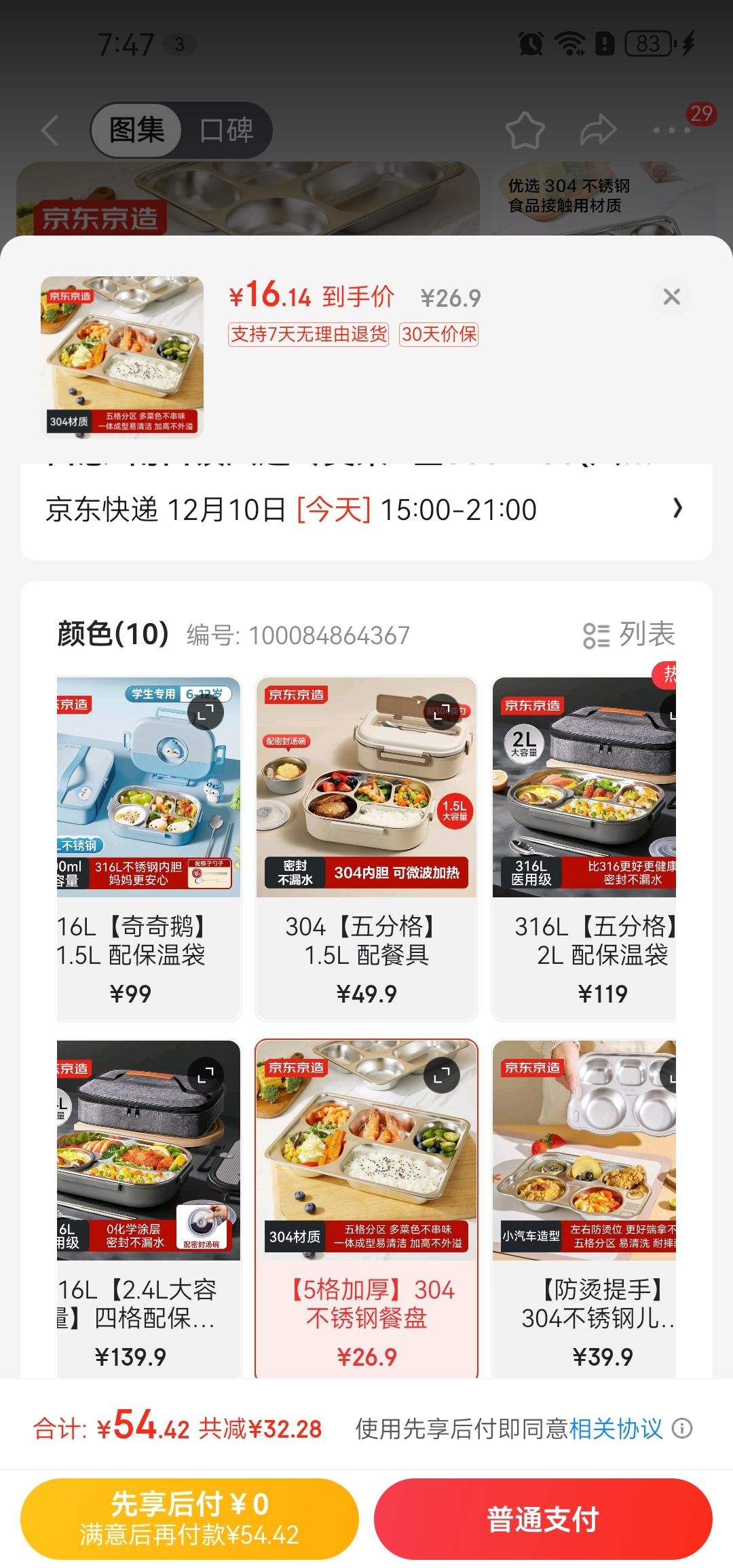Pick the【防烫提手】304不锈钢 option

tap(584, 1208)
